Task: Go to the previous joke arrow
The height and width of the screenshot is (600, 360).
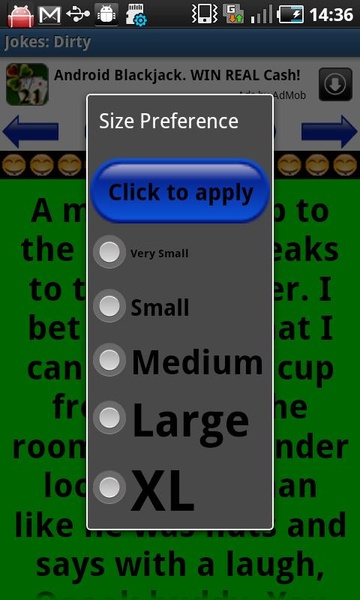Action: coord(31,132)
